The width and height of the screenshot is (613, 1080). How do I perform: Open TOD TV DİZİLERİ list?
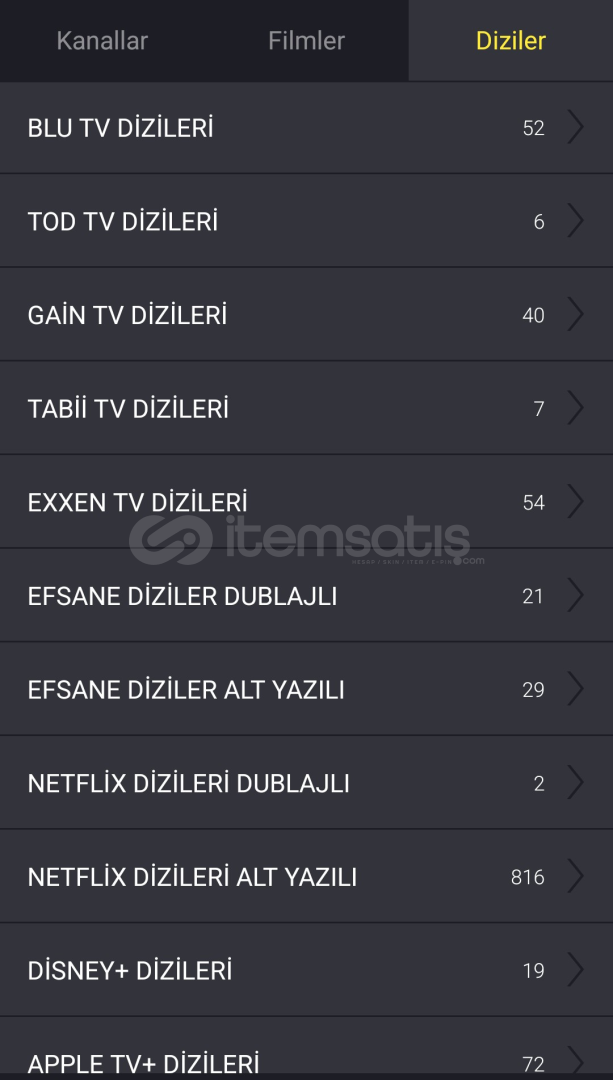(x=306, y=221)
